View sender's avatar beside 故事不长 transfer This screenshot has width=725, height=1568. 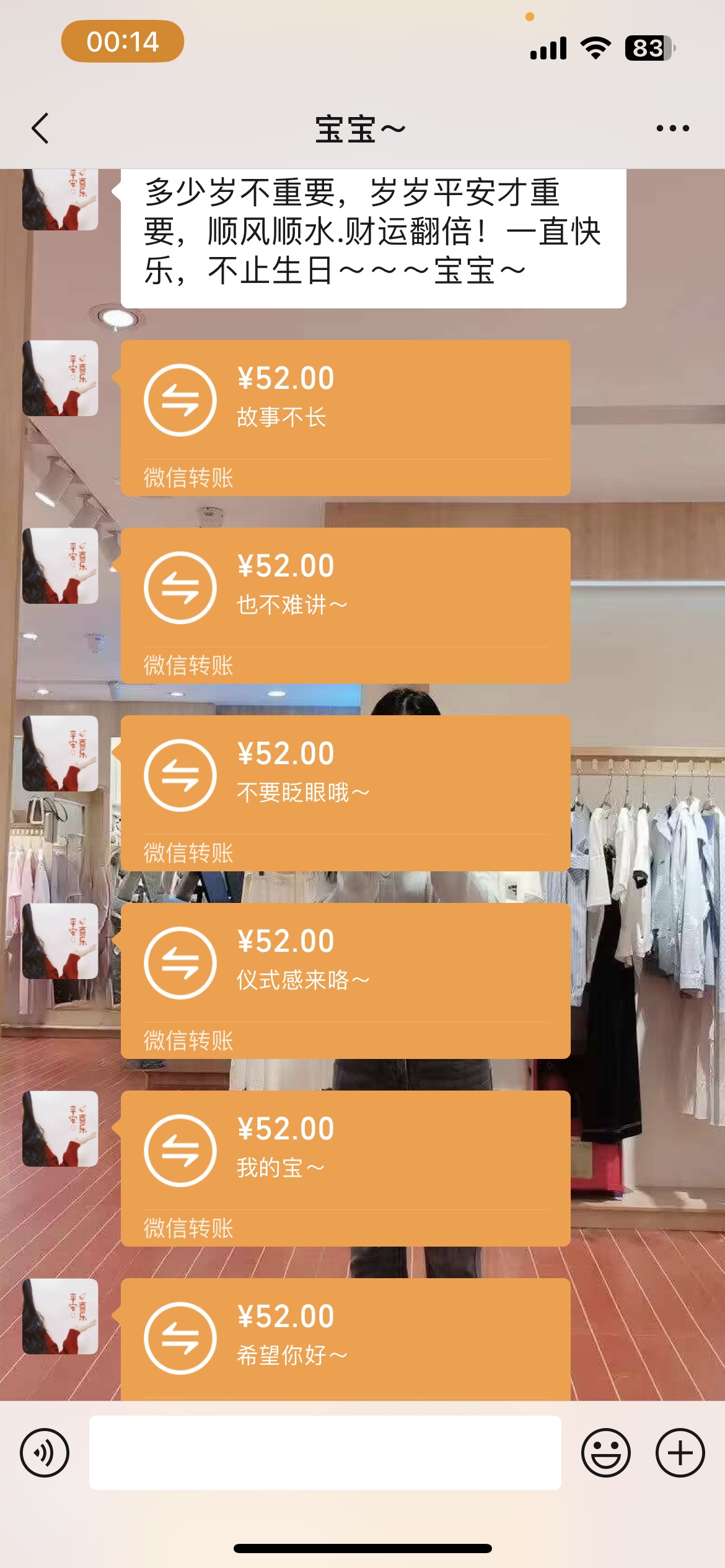point(60,378)
